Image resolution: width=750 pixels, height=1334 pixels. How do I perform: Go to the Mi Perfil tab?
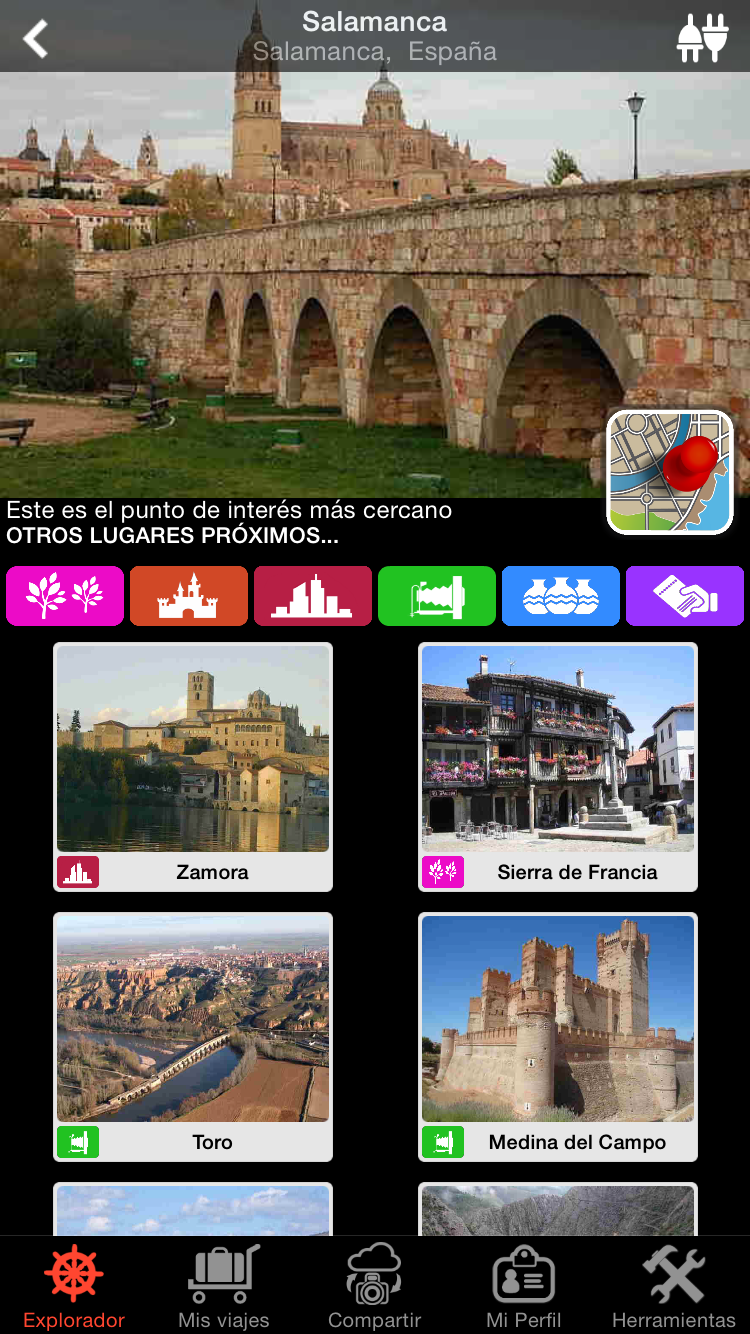(x=524, y=1286)
